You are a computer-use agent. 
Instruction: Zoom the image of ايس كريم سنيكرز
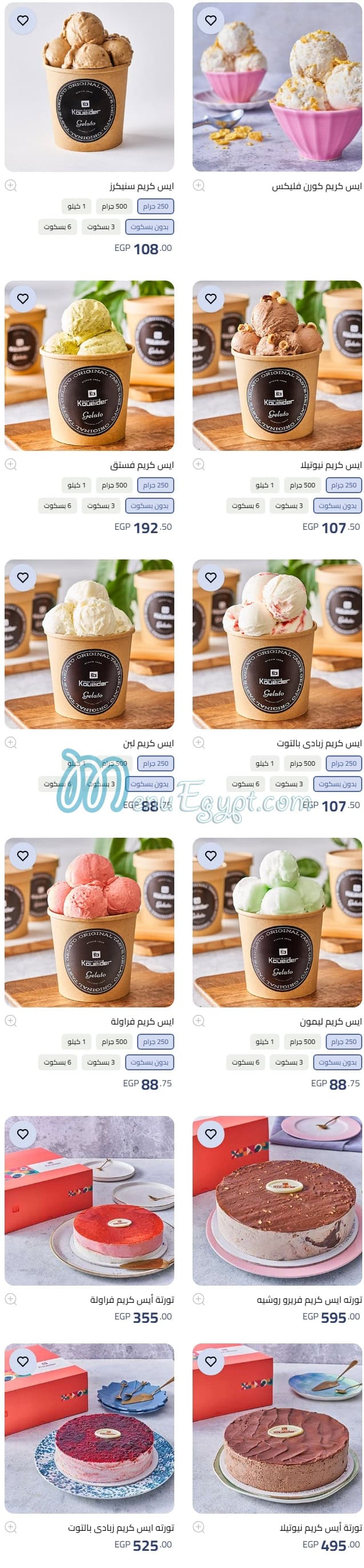pos(10,186)
